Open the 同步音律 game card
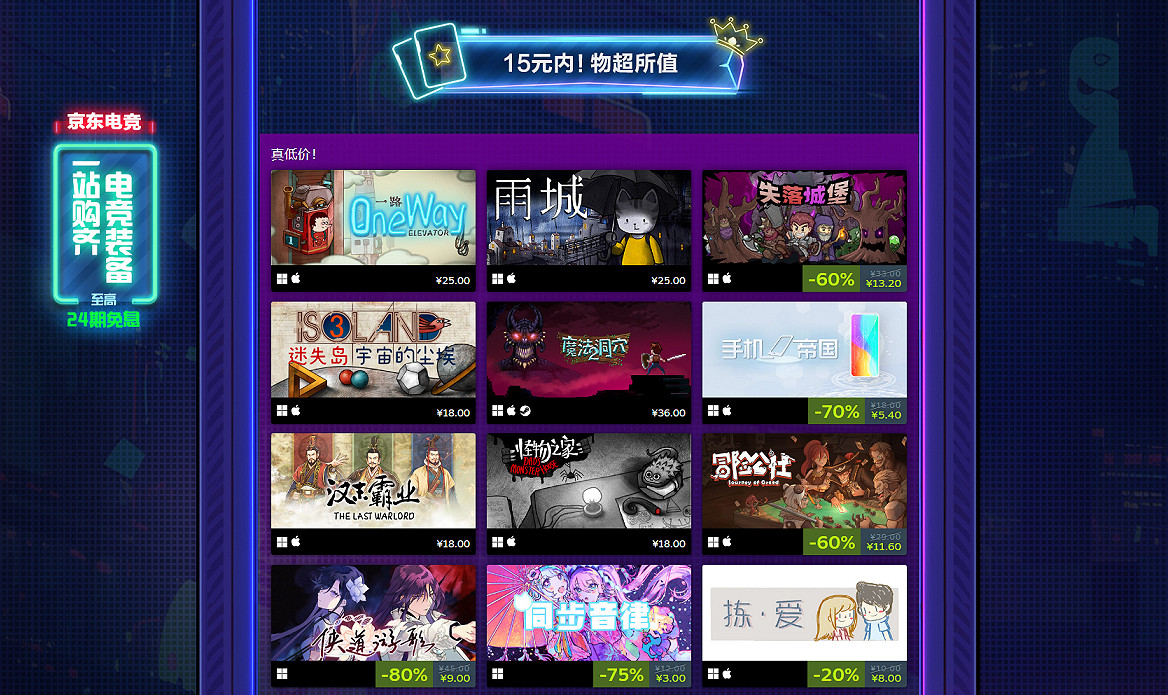 coord(589,613)
